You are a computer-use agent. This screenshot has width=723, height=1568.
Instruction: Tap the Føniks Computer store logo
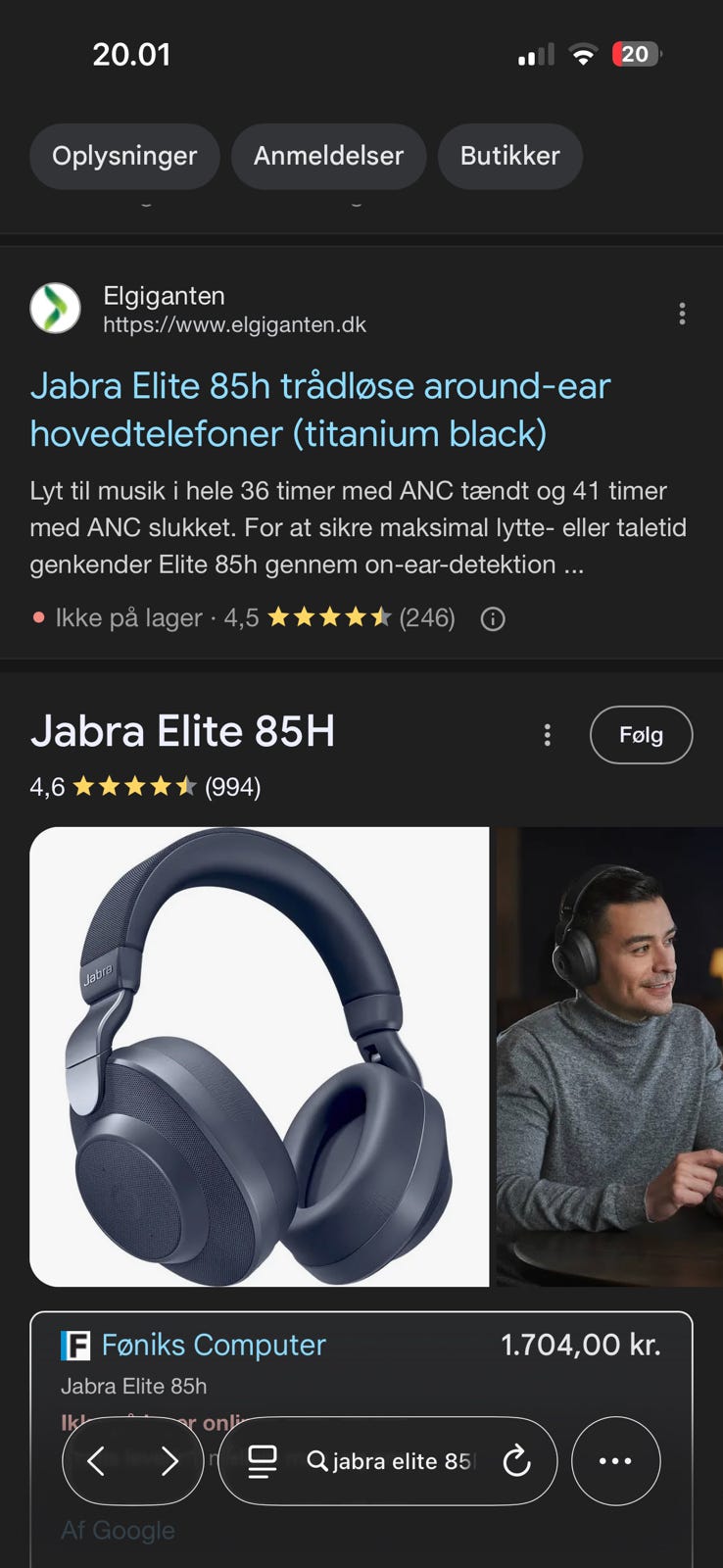pos(73,1345)
